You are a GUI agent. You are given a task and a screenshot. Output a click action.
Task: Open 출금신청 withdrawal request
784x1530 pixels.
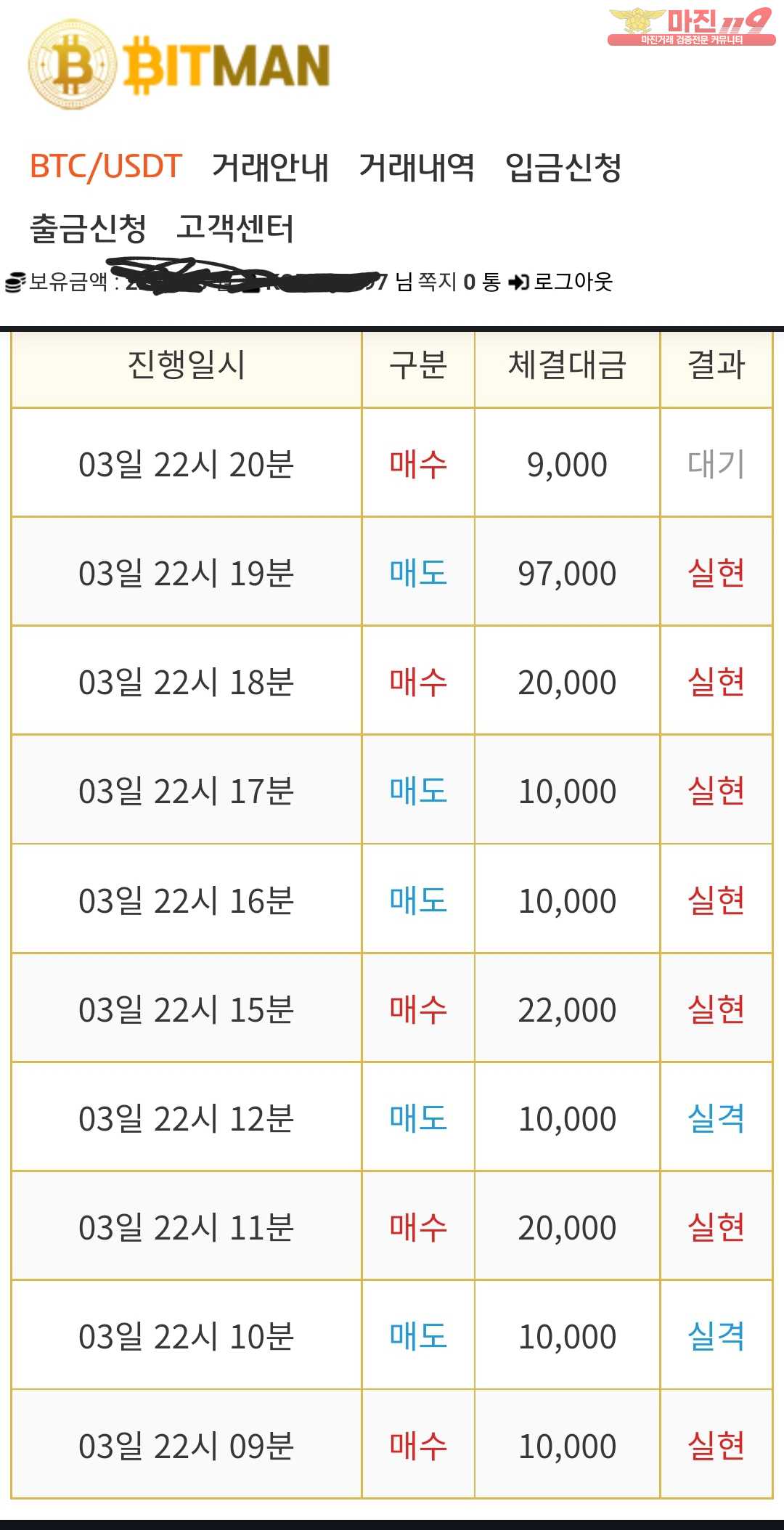tap(88, 228)
